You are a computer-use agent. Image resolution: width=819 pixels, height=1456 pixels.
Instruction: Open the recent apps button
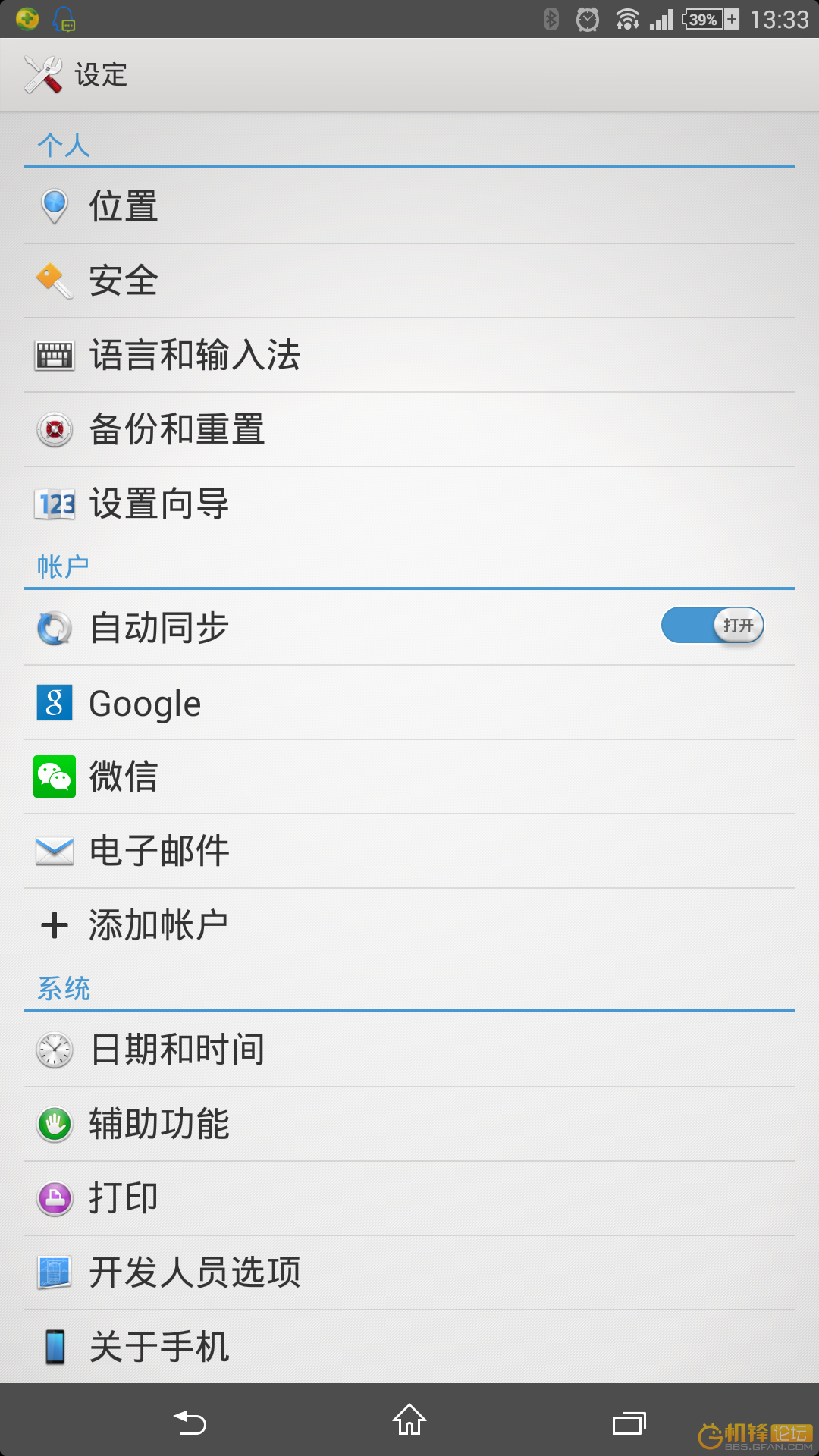(629, 1423)
